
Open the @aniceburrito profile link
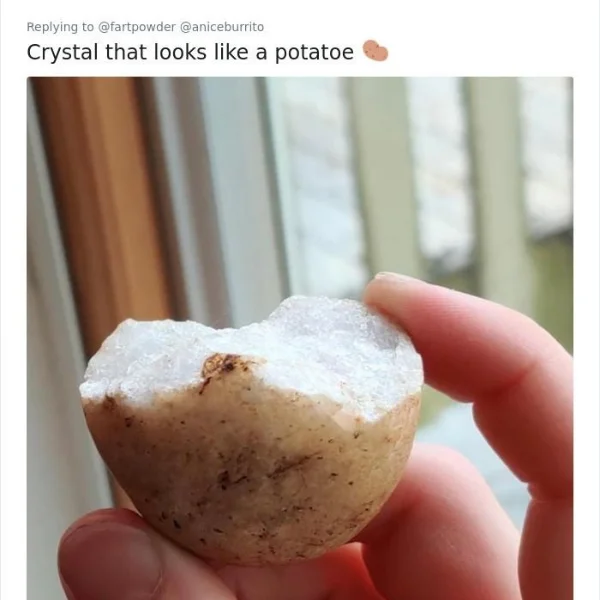point(221,26)
